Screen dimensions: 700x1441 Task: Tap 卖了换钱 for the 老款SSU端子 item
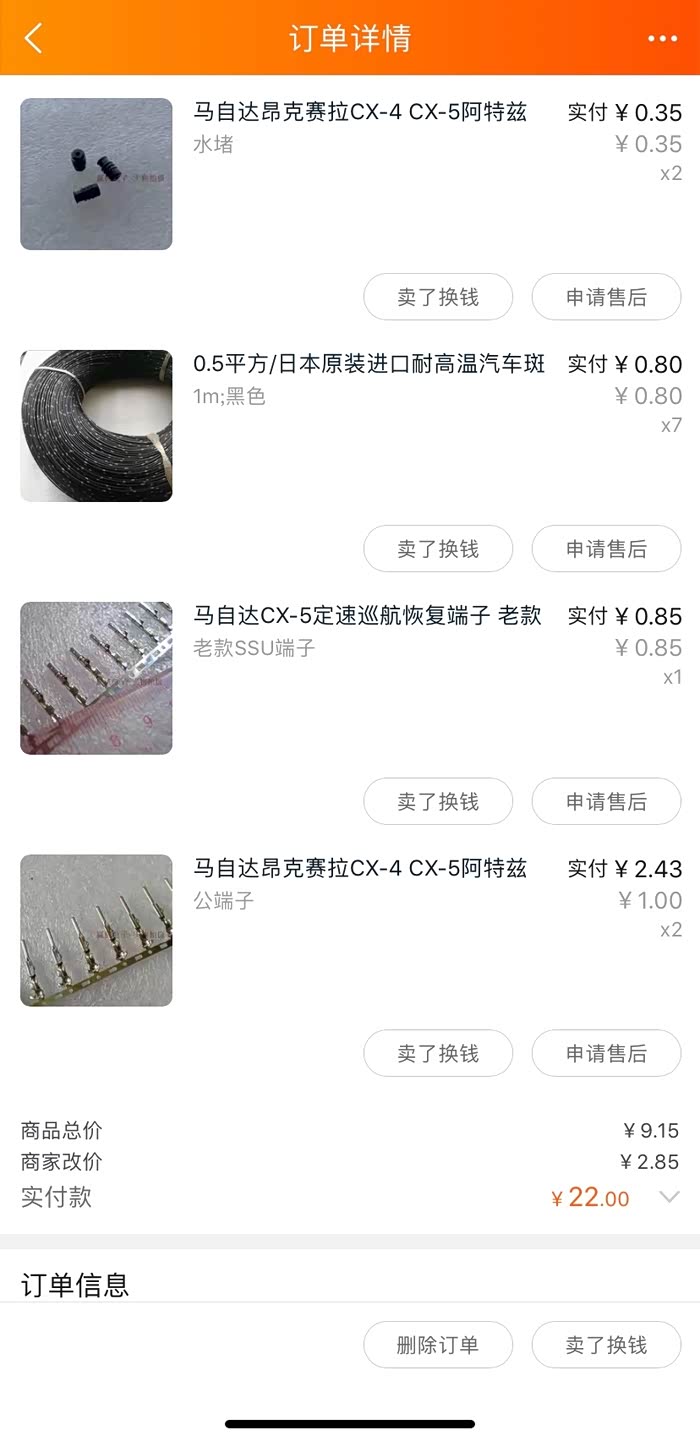click(438, 801)
